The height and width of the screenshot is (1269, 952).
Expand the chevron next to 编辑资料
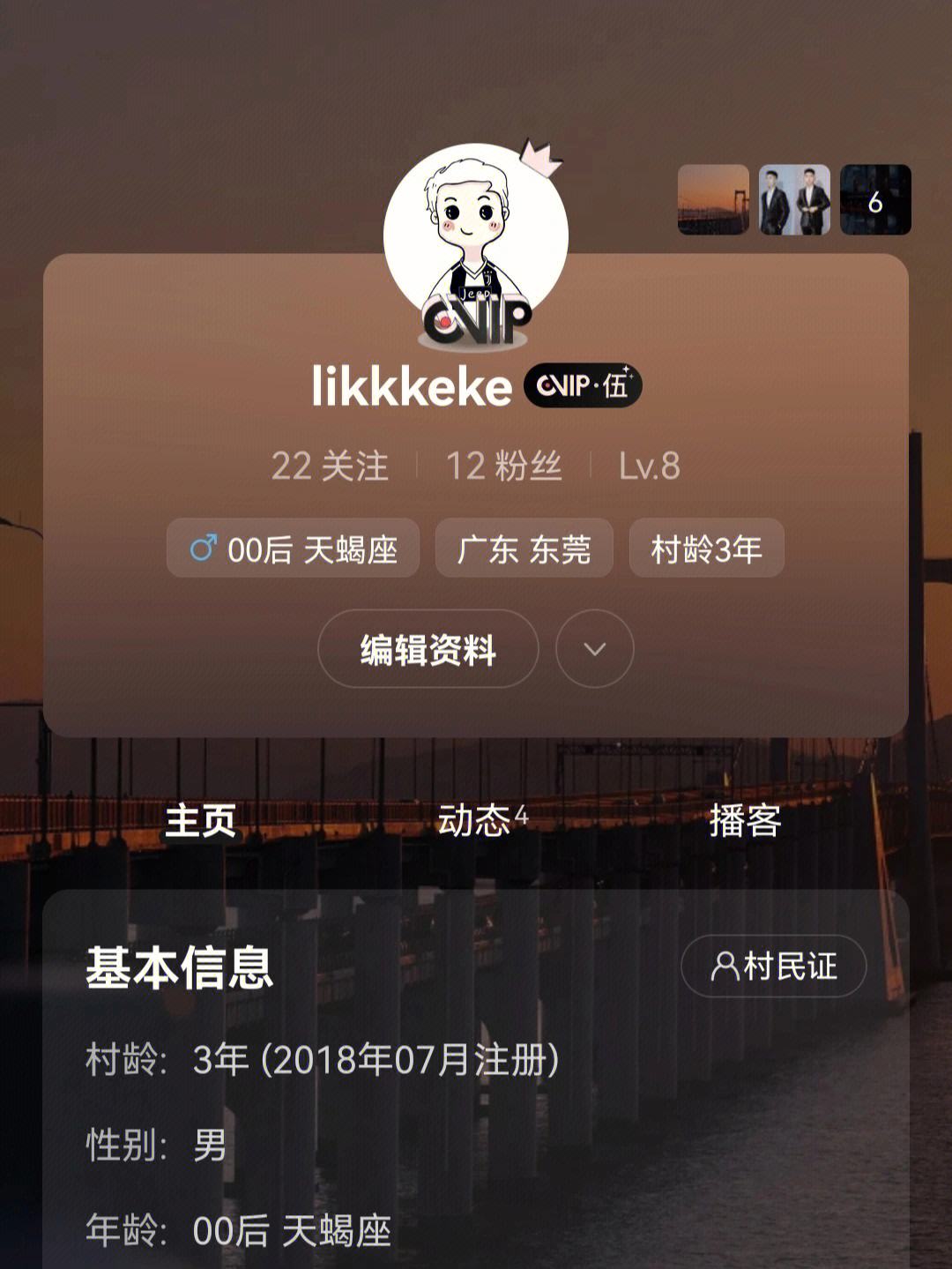[x=595, y=648]
